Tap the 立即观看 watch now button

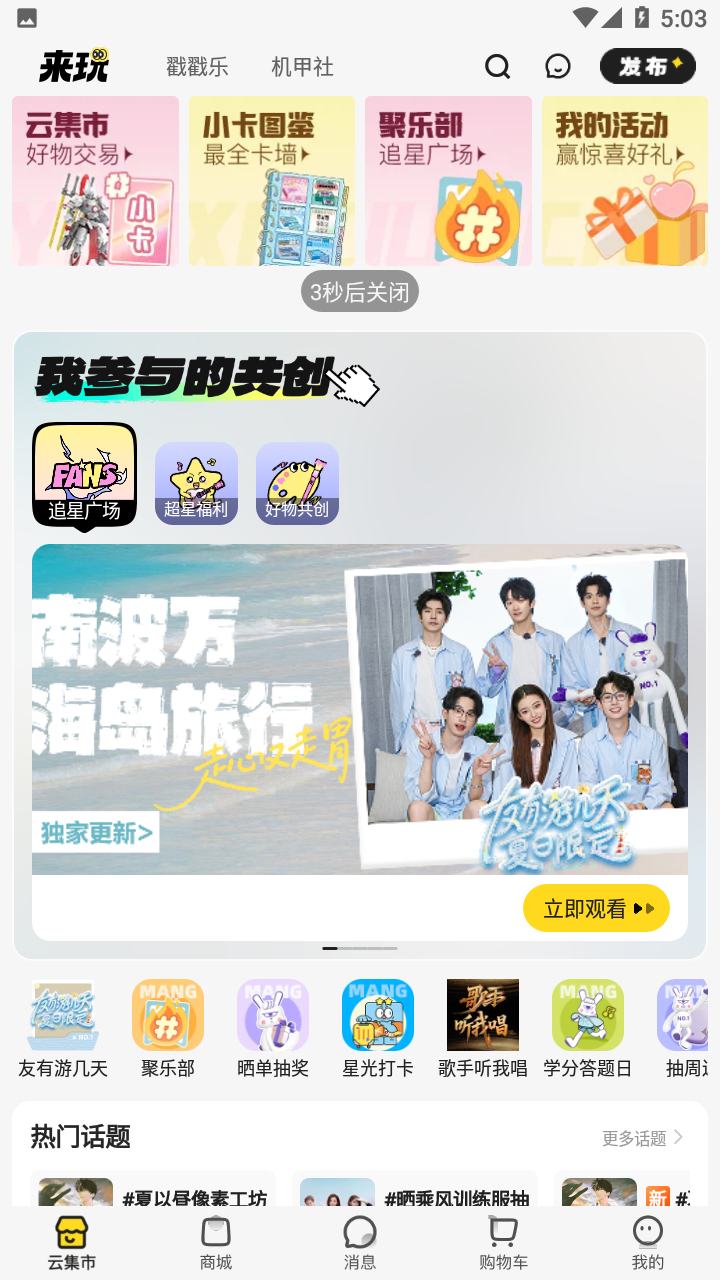pos(596,908)
